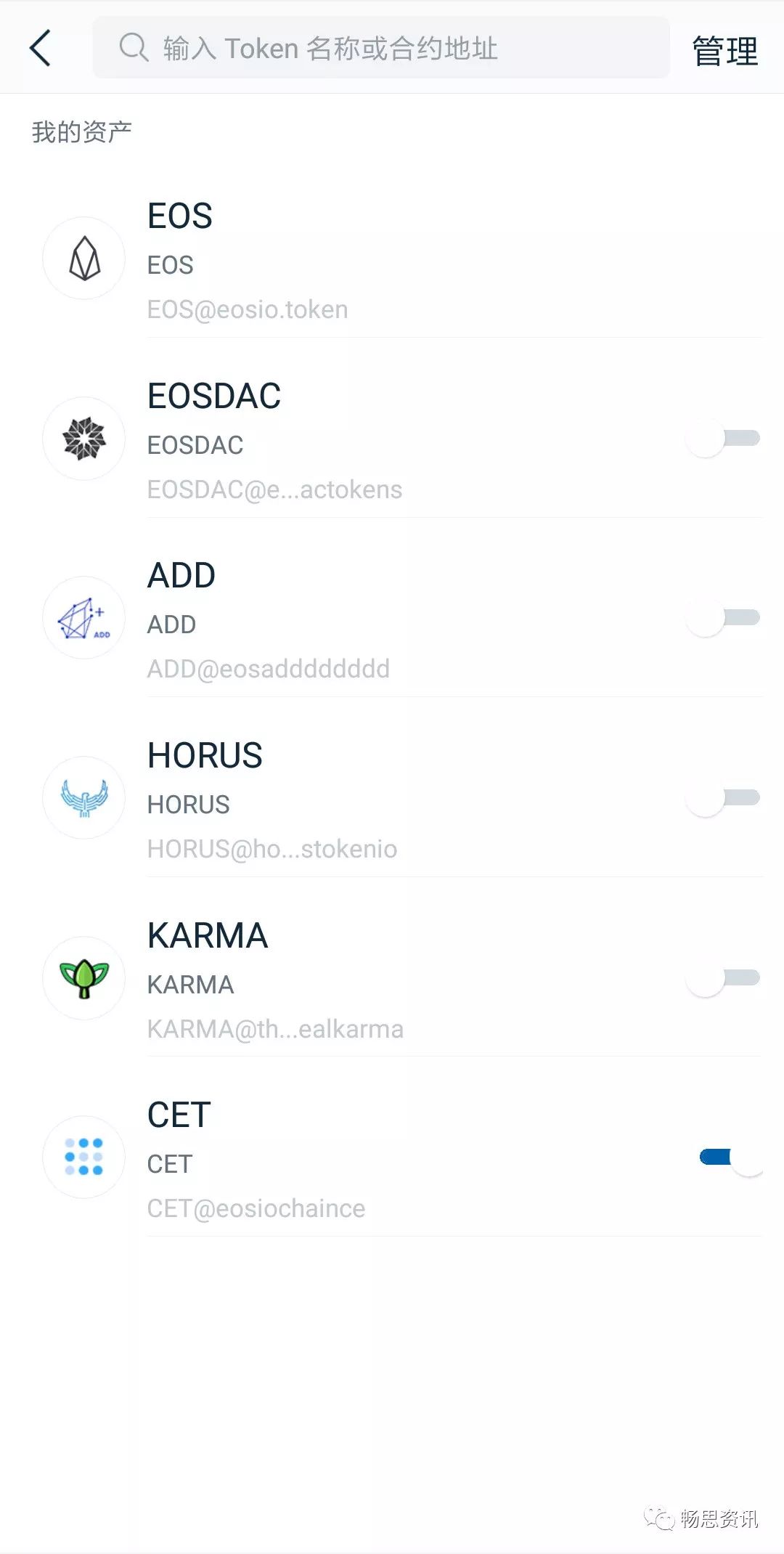Tap the Token name or contract search field

point(380,48)
